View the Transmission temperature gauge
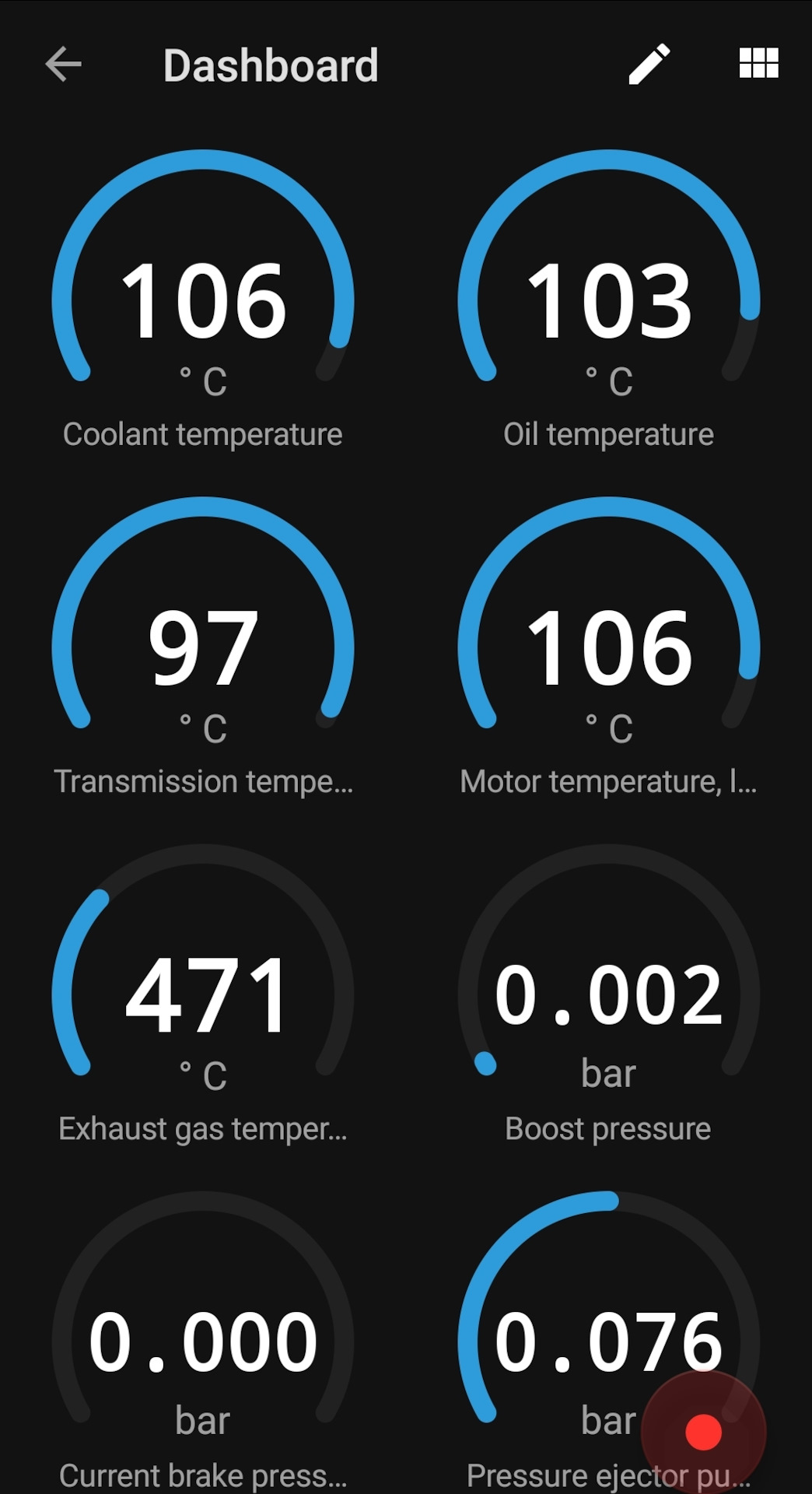Screen dimensions: 812x1494 [x=203, y=650]
